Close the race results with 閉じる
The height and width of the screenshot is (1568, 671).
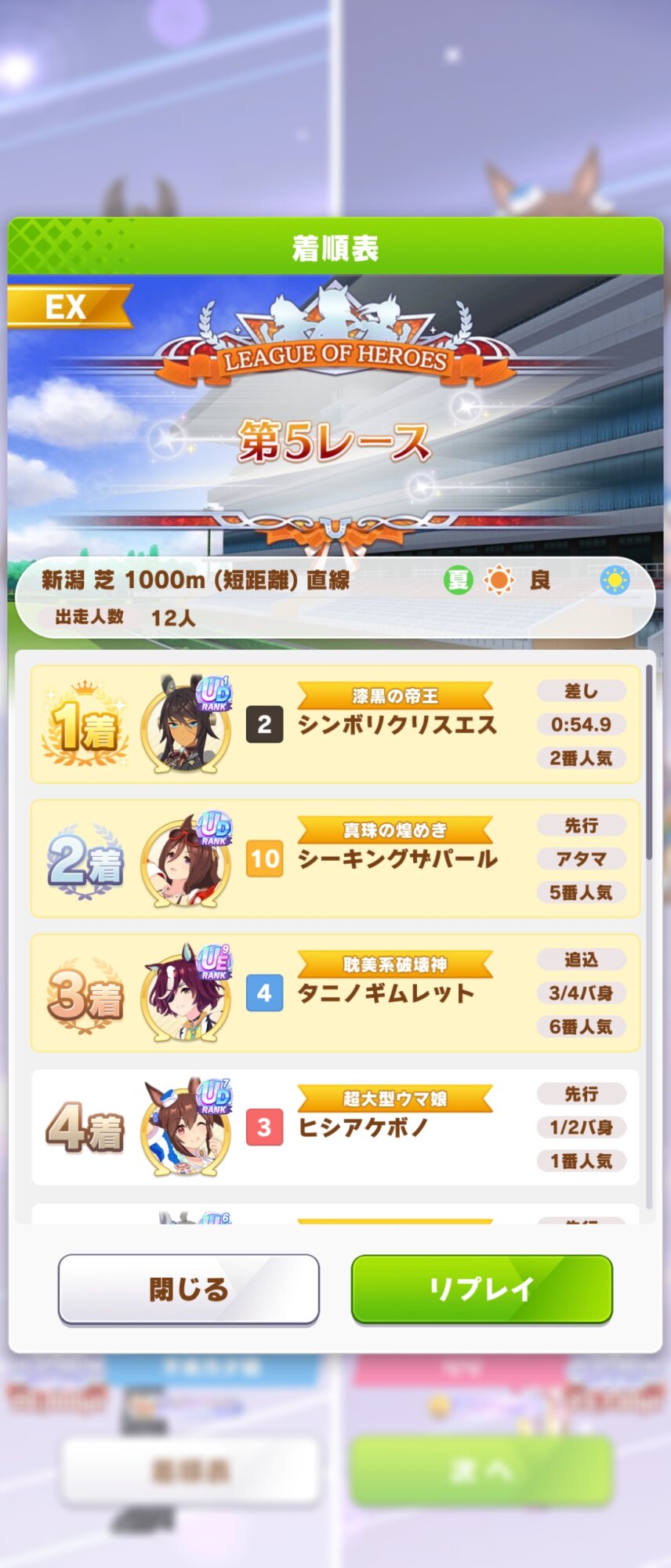pyautogui.click(x=189, y=1289)
